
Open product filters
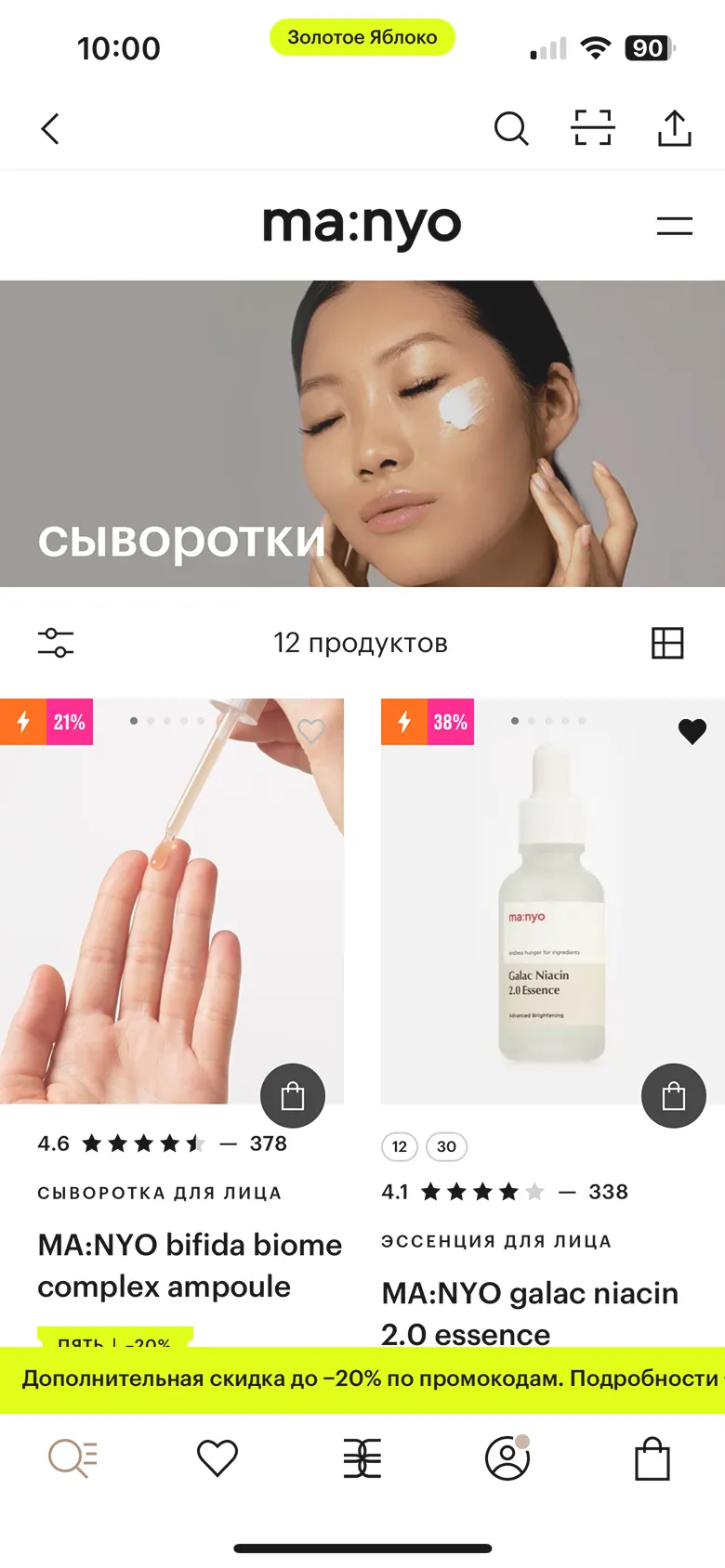click(56, 643)
